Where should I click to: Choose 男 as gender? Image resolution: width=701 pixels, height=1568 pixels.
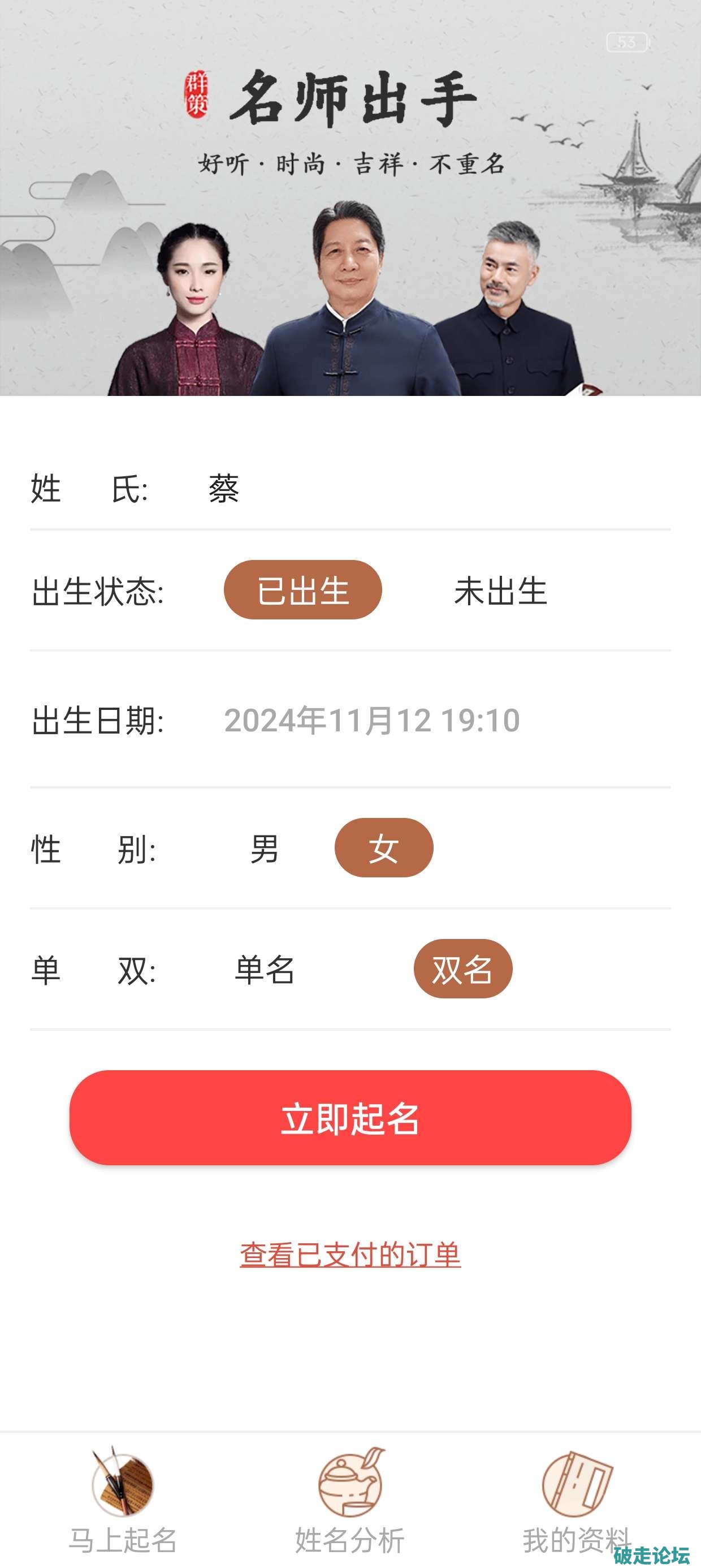coord(264,848)
